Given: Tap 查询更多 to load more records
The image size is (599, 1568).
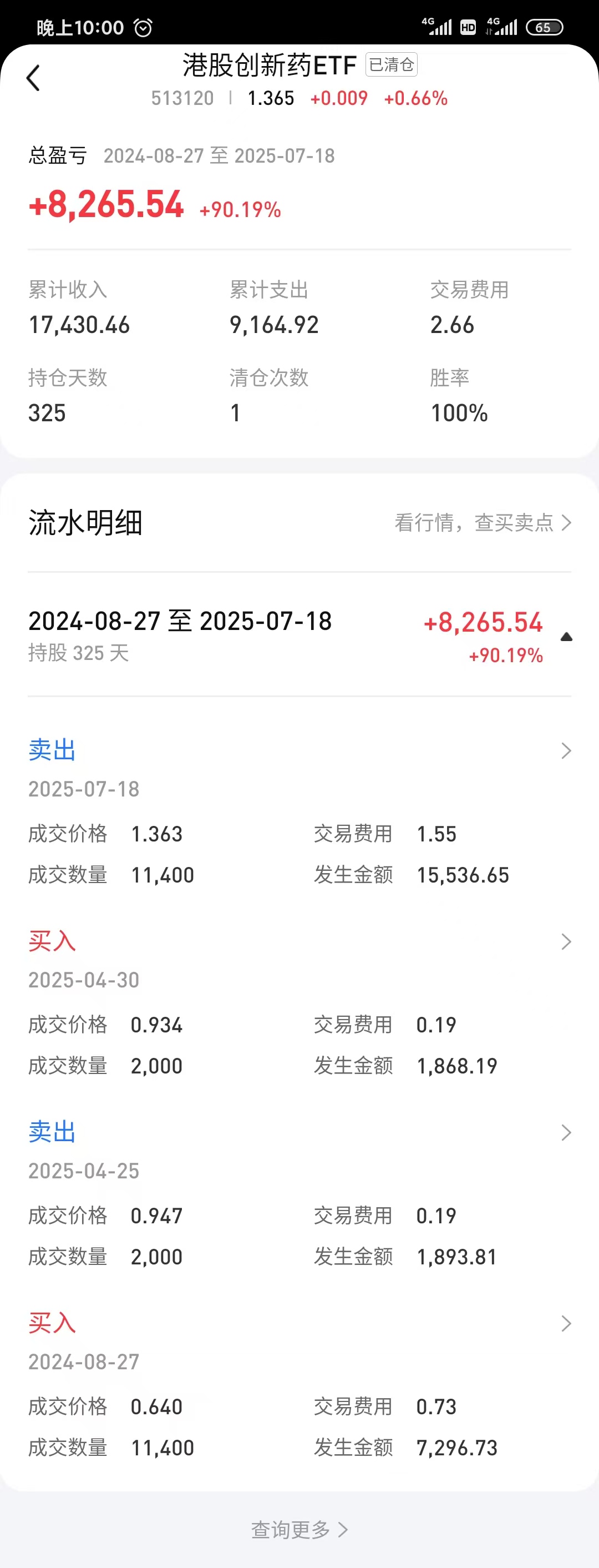Looking at the screenshot, I should coord(299,1529).
